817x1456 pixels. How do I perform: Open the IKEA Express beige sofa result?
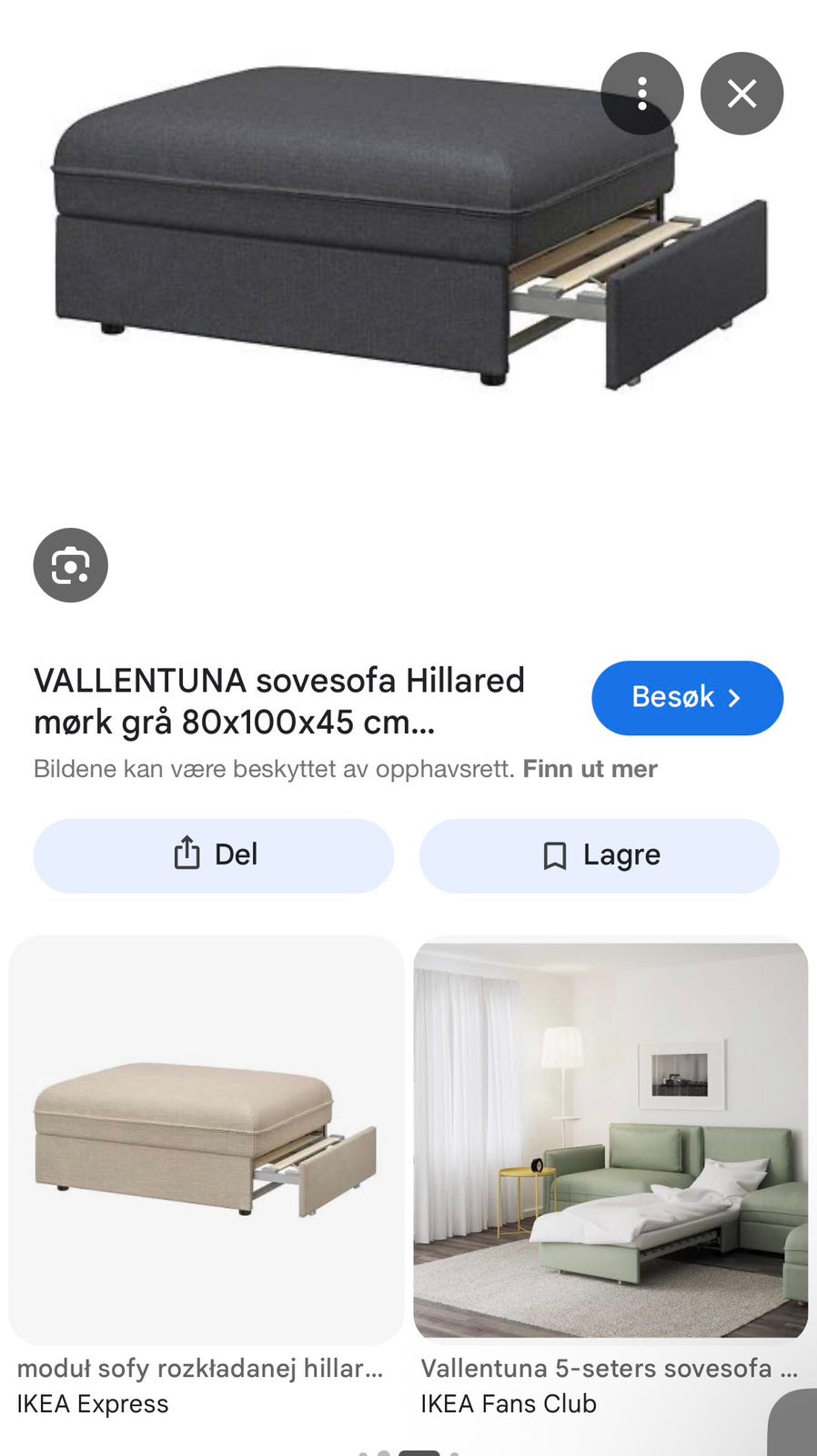(207, 1139)
